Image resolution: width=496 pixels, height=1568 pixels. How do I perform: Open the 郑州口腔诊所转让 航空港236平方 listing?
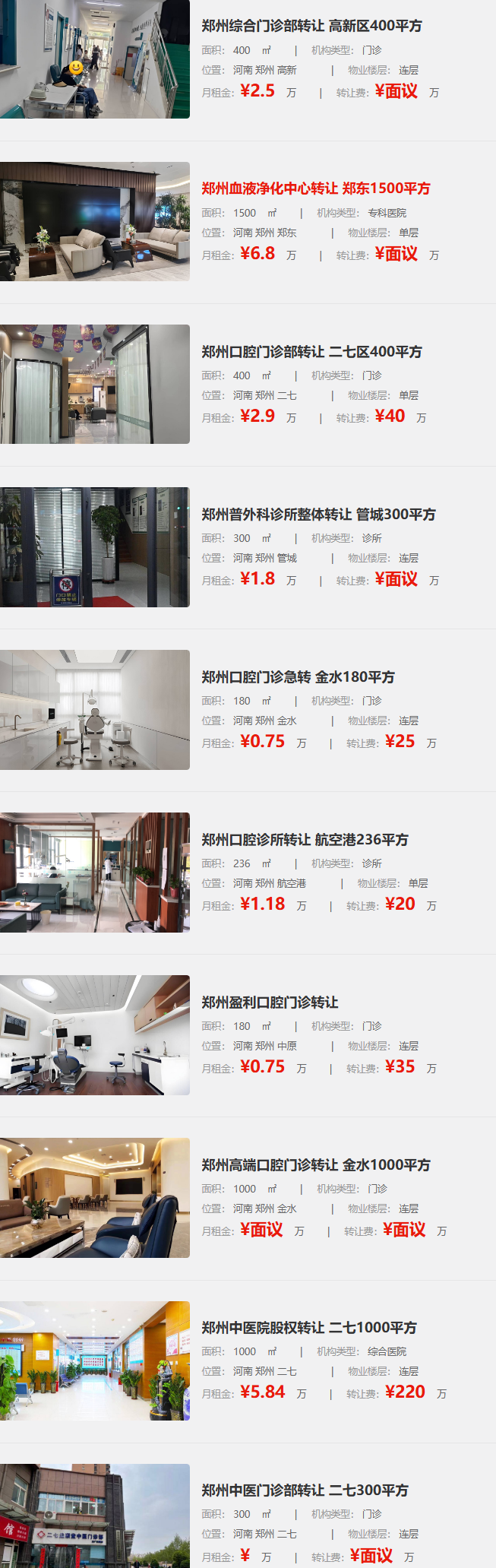point(305,840)
